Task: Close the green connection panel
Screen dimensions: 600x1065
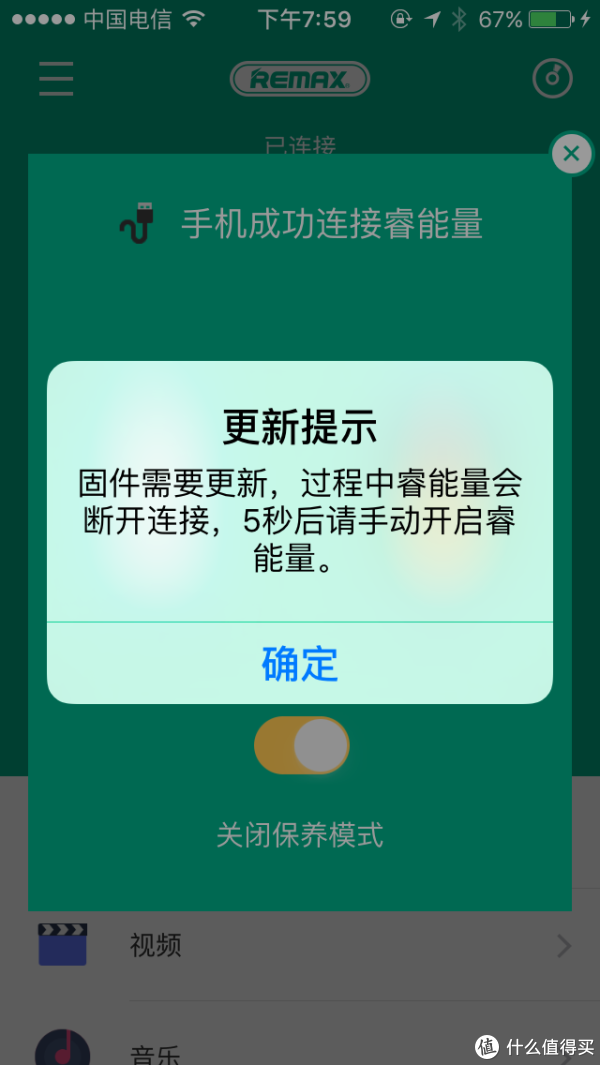Action: 571,154
